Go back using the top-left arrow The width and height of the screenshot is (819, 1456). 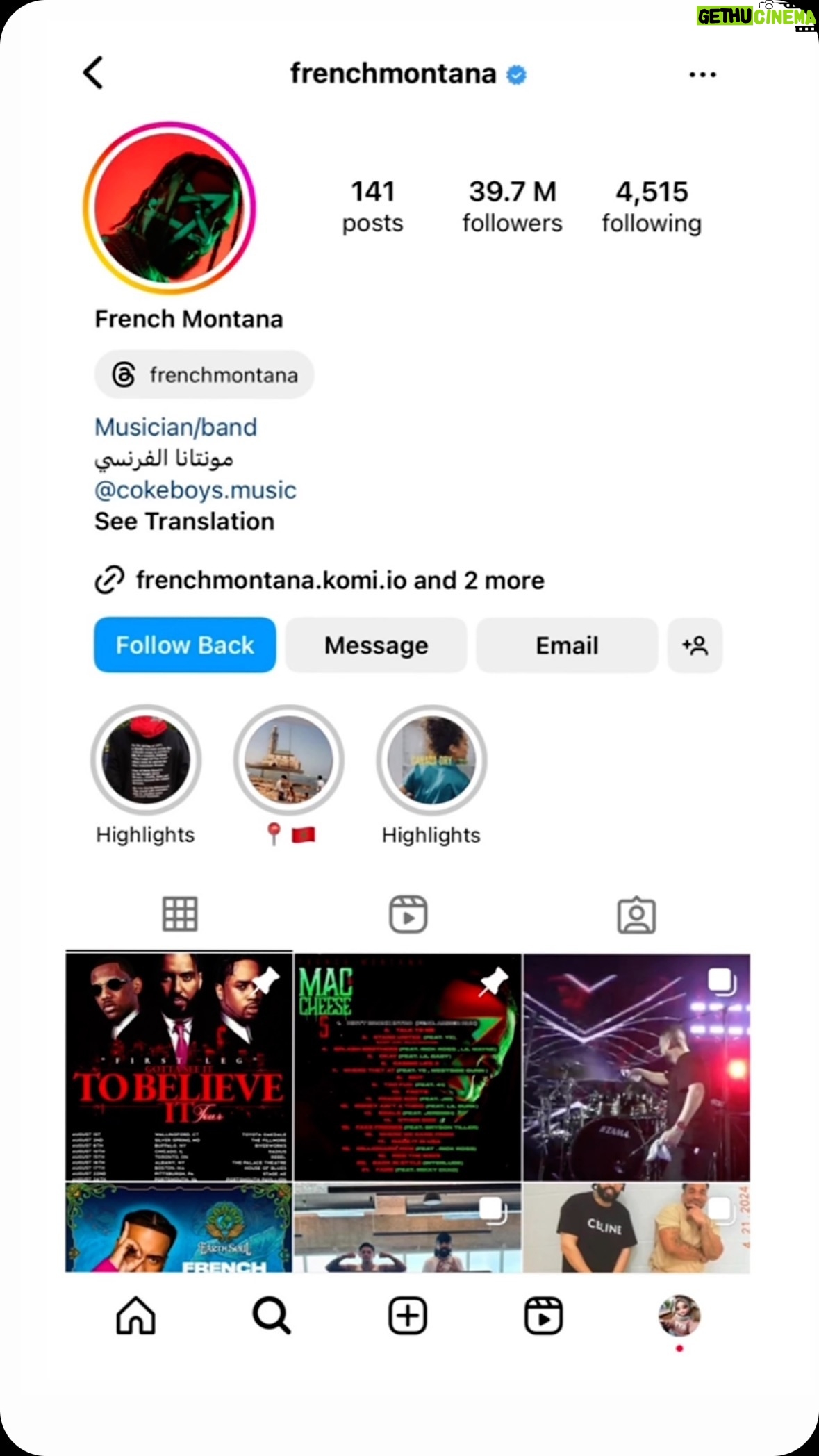[94, 73]
